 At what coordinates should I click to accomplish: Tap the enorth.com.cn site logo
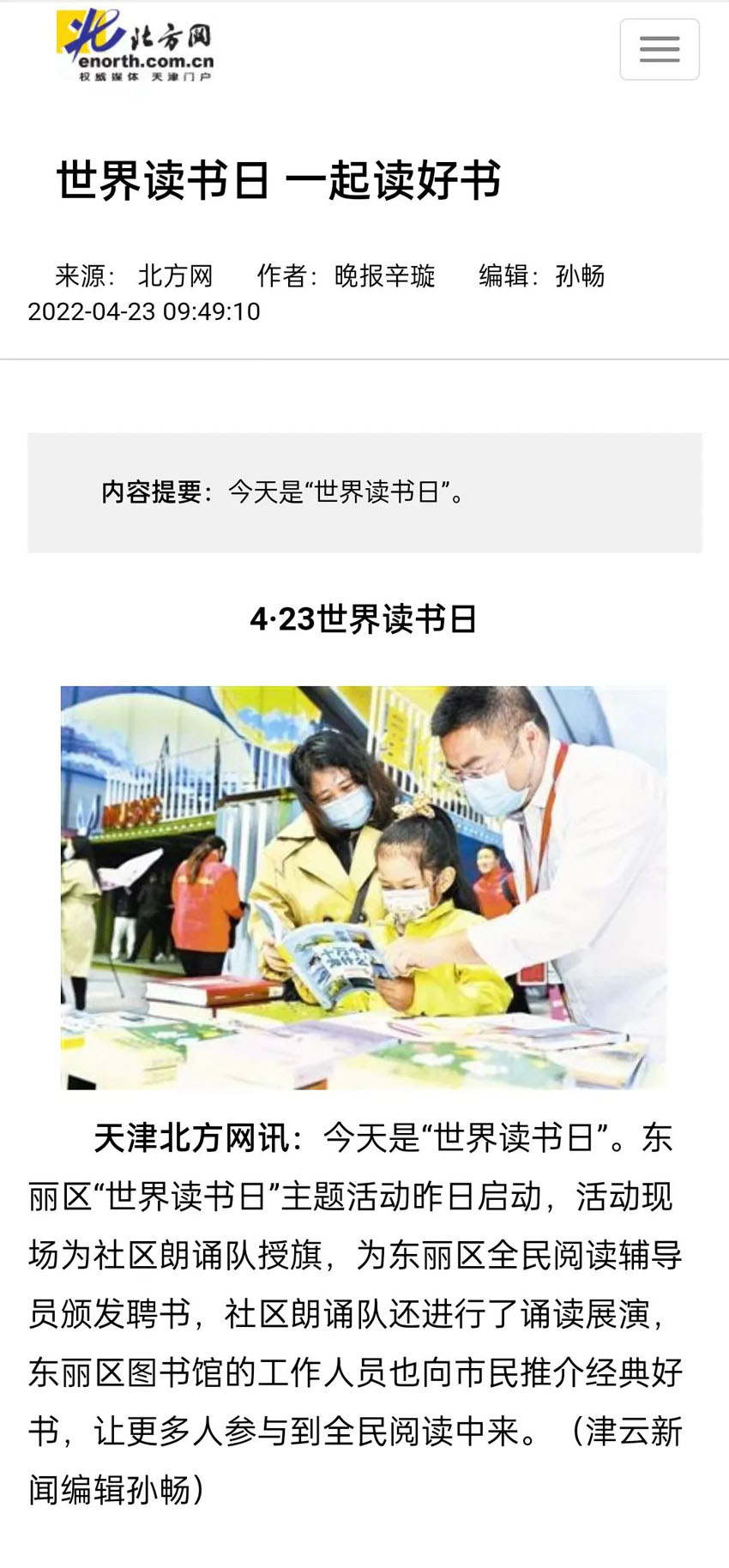coord(136,45)
